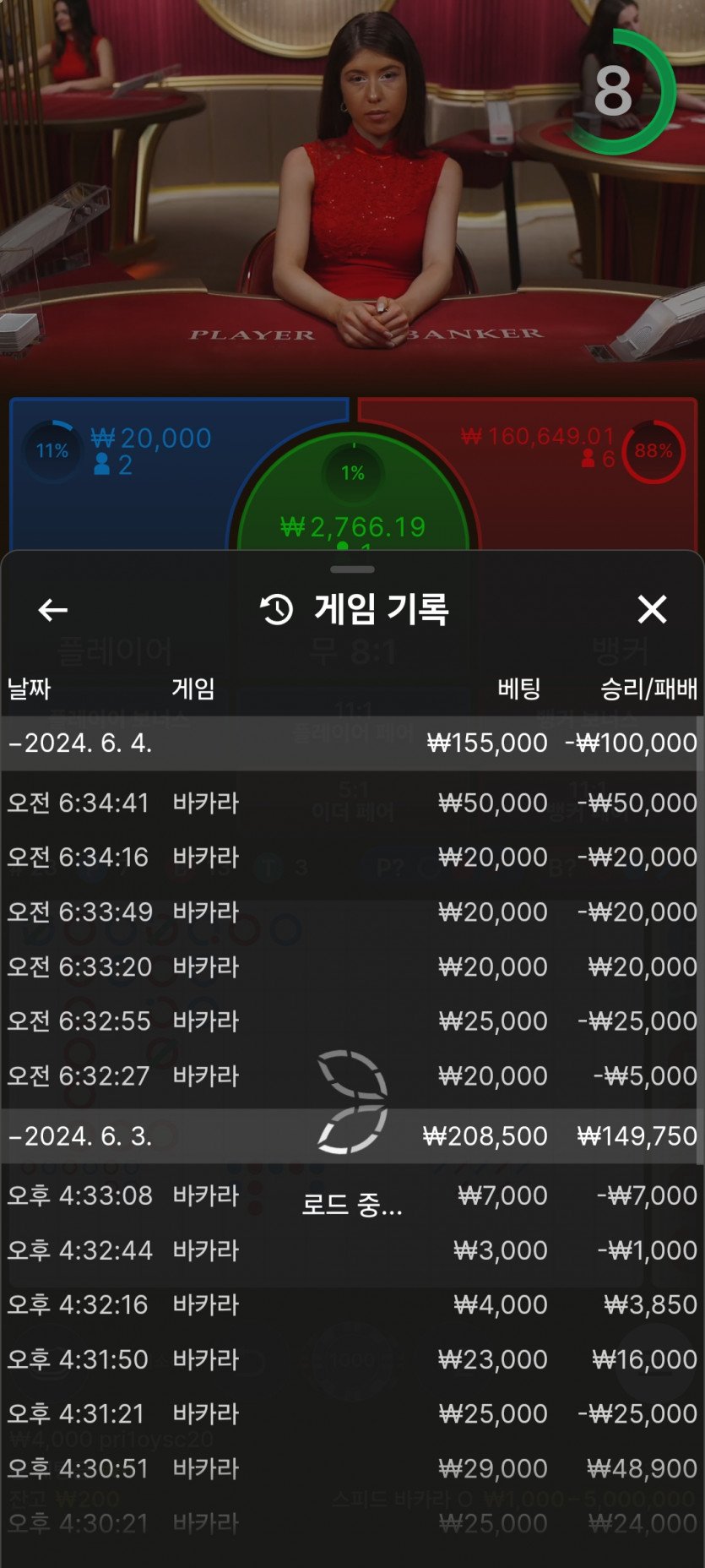Open the 오전 6:32:55 바카라 round
This screenshot has width=705, height=1568.
click(351, 1021)
